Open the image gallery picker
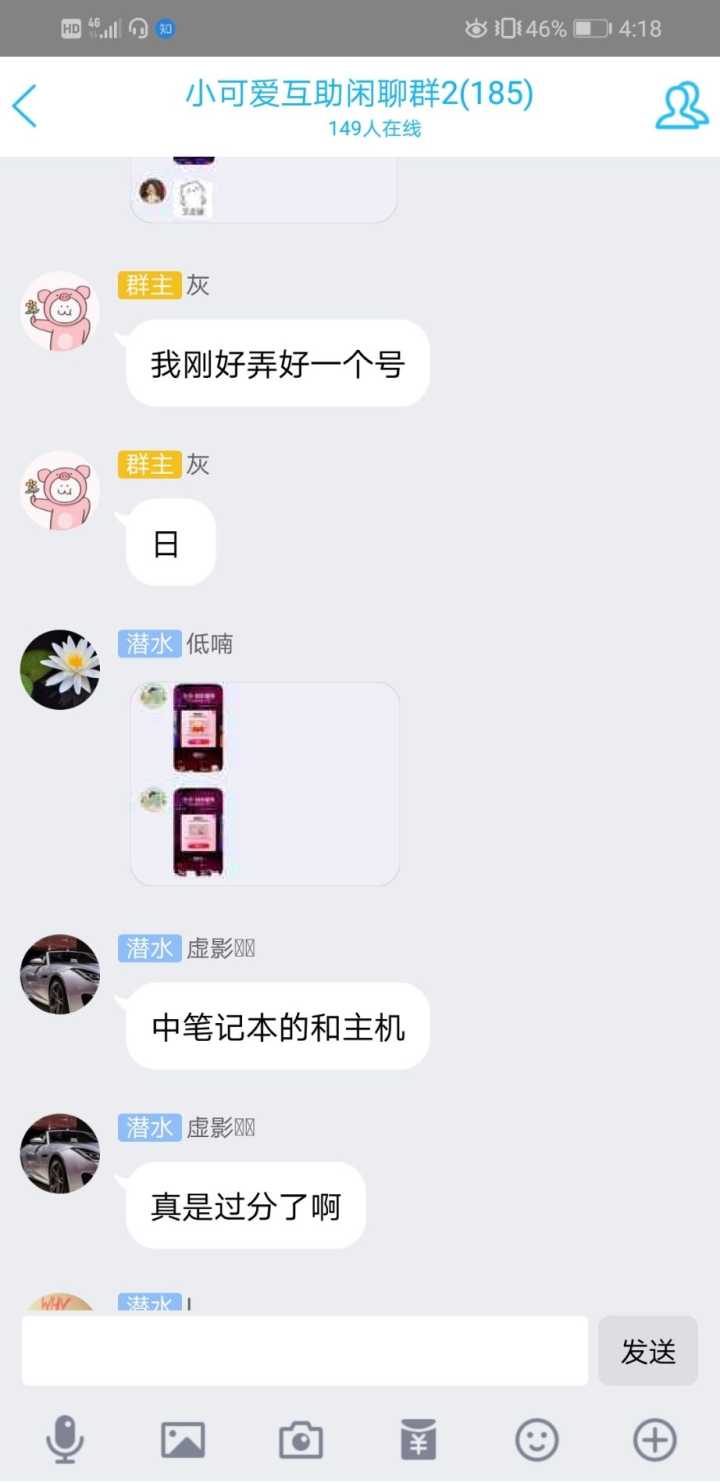Viewport: 720px width, 1483px height. 183,1440
